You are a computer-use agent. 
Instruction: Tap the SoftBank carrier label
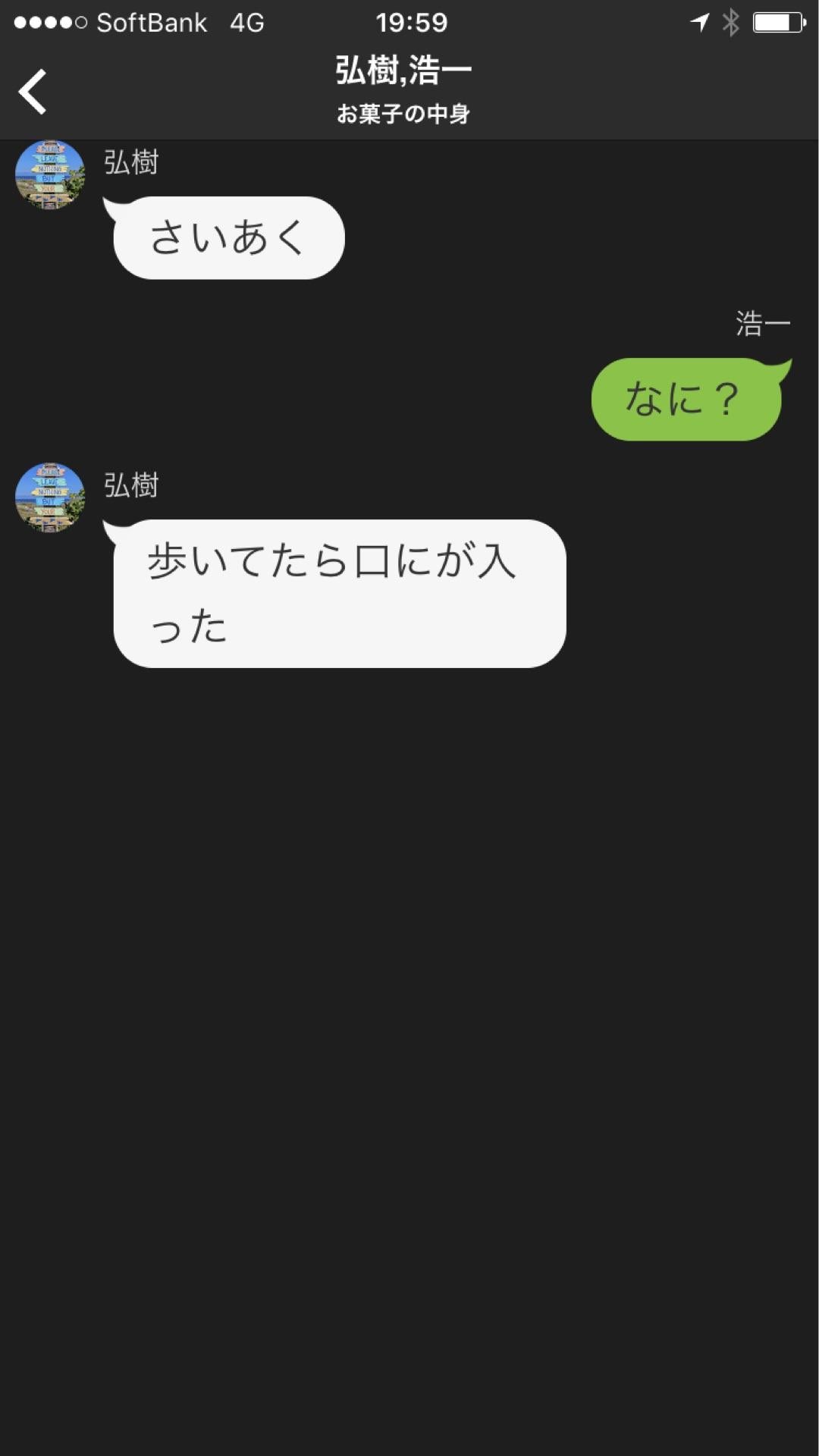click(x=150, y=23)
